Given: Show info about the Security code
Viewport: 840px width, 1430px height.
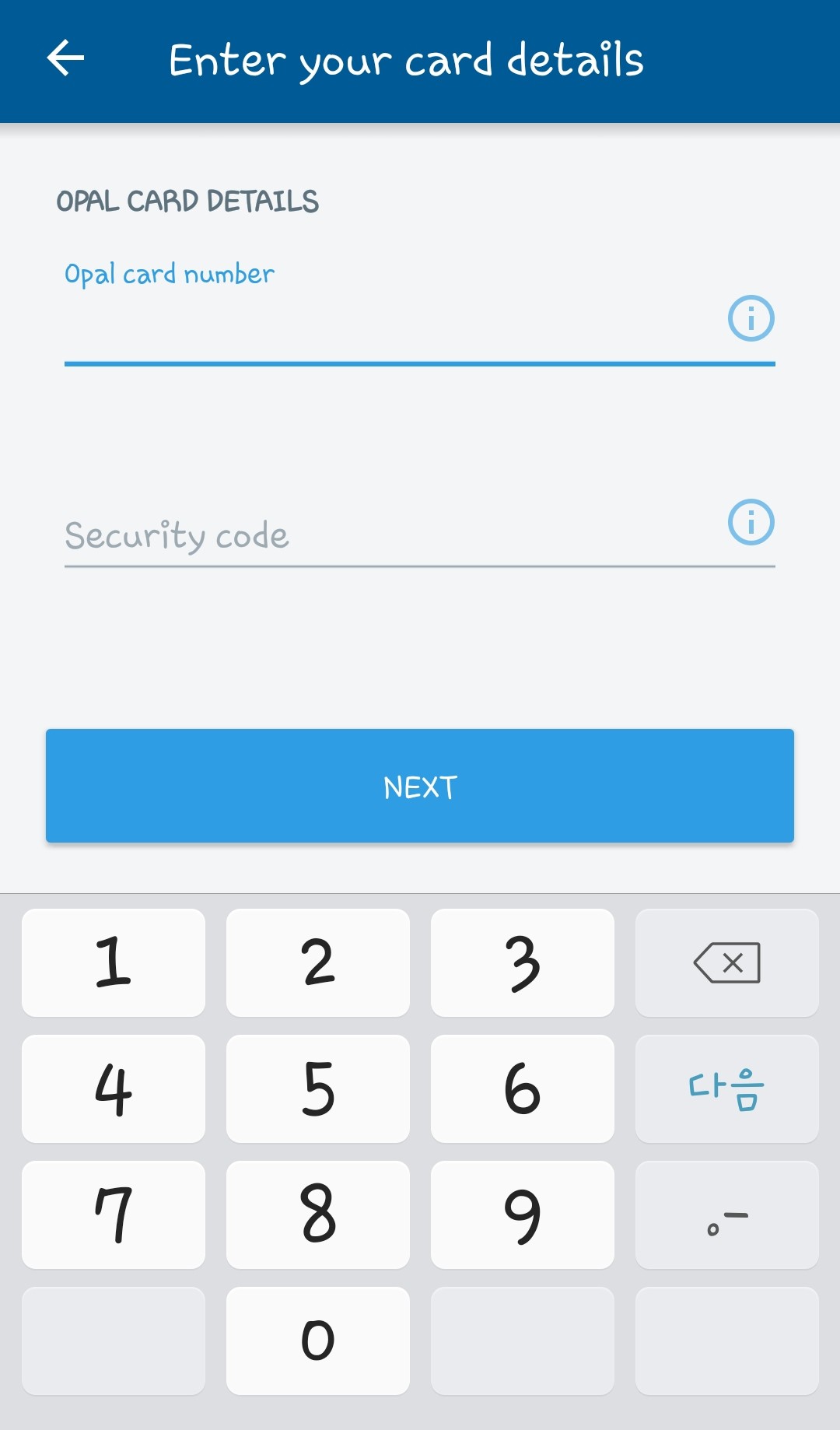Looking at the screenshot, I should [x=751, y=522].
